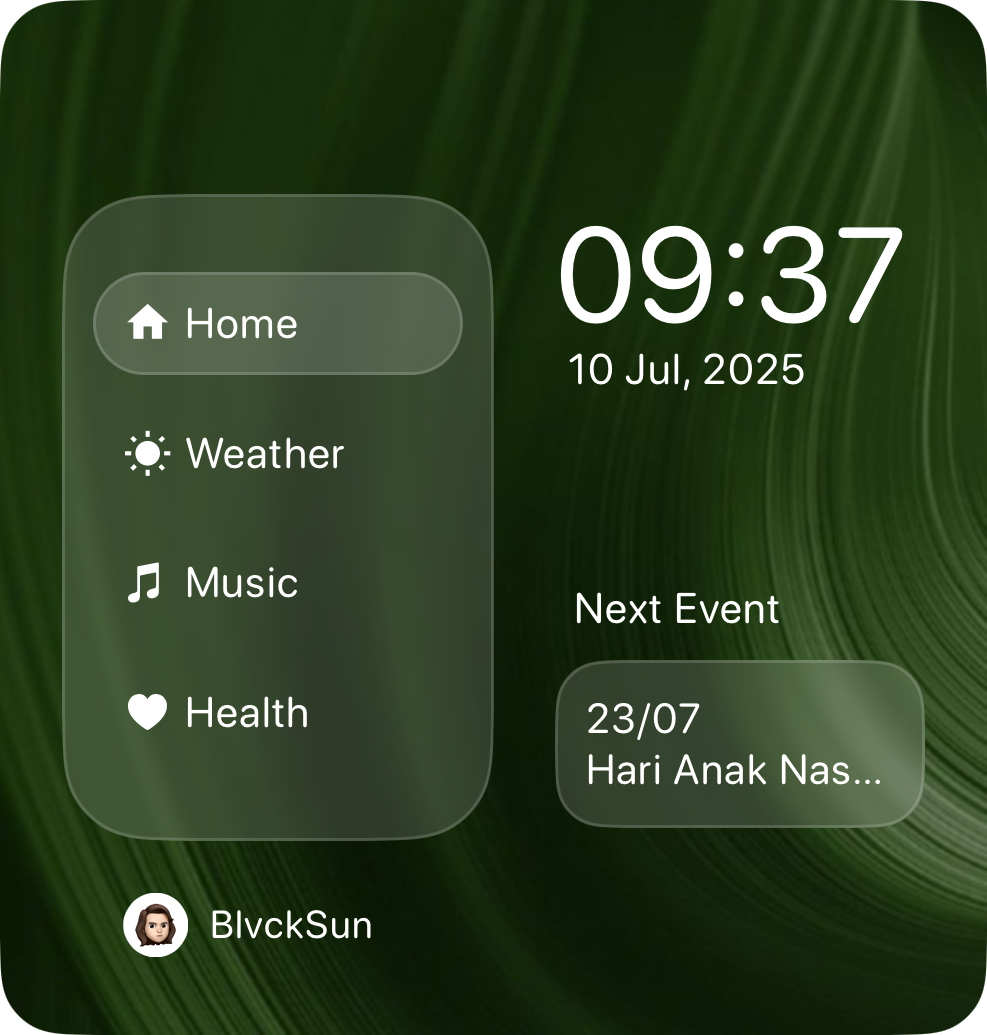Viewport: 987px width, 1035px height.
Task: Open the BlvckSun profile
Action: [x=248, y=925]
